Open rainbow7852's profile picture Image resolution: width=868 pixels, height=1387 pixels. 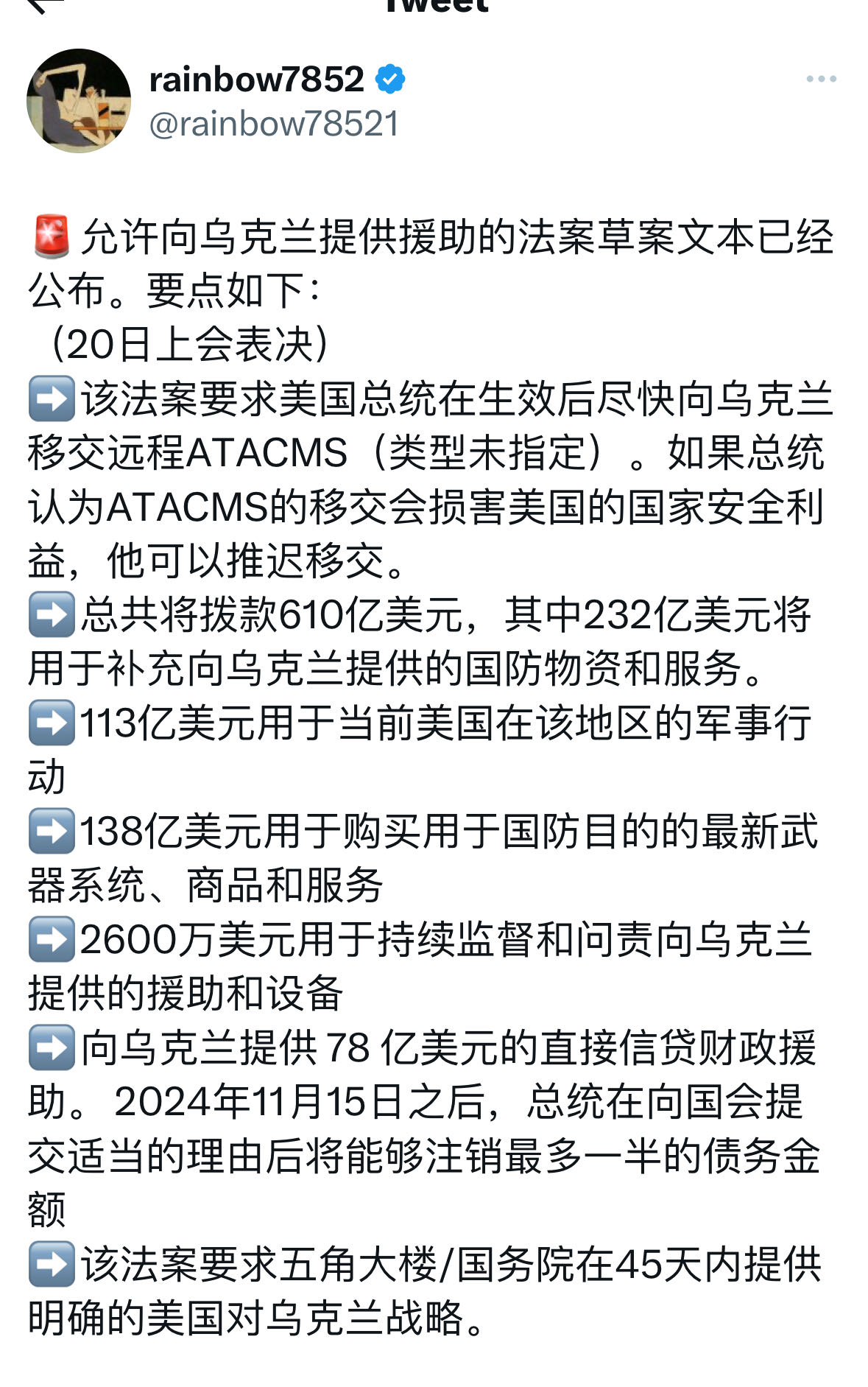pyautogui.click(x=79, y=101)
